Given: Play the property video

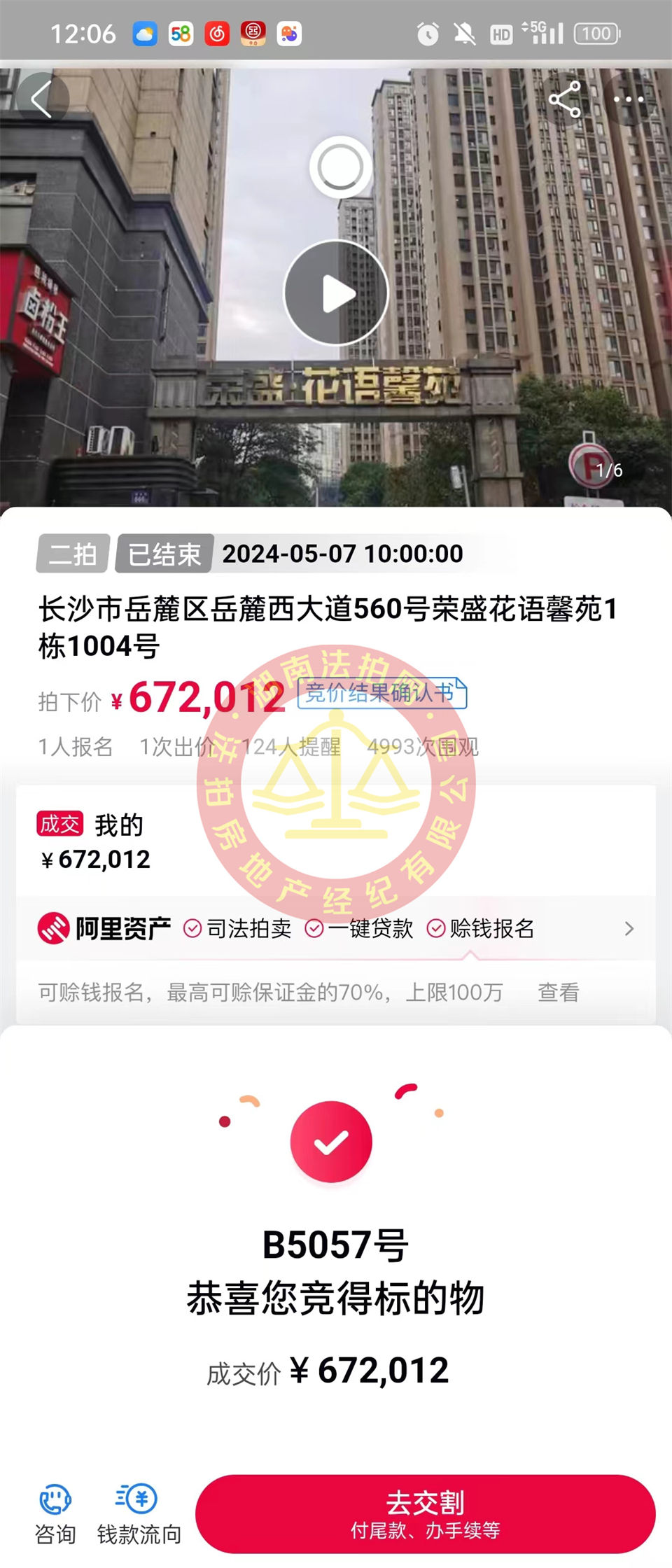Looking at the screenshot, I should click(x=337, y=293).
